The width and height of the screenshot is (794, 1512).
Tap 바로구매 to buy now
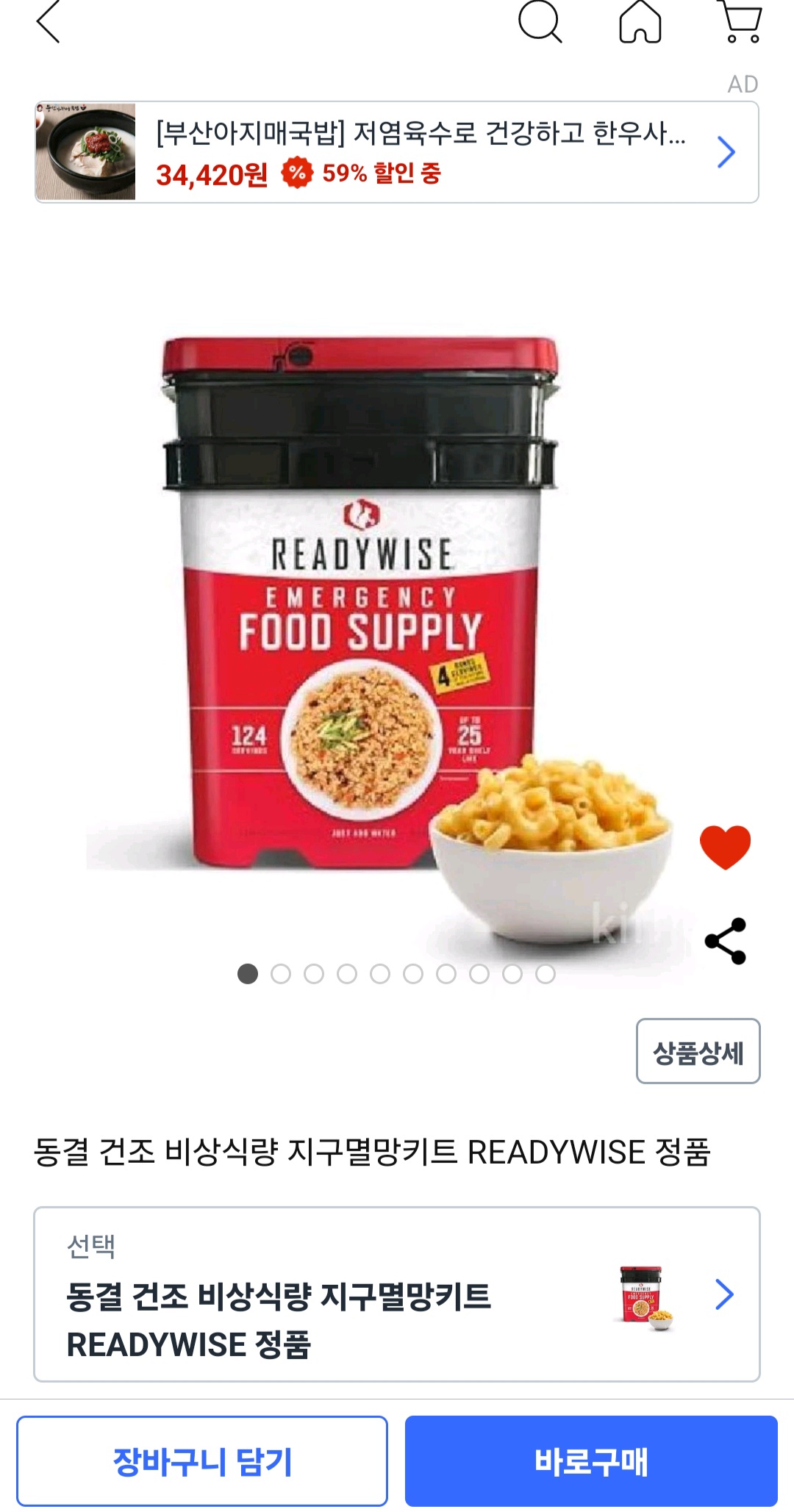pyautogui.click(x=591, y=1461)
